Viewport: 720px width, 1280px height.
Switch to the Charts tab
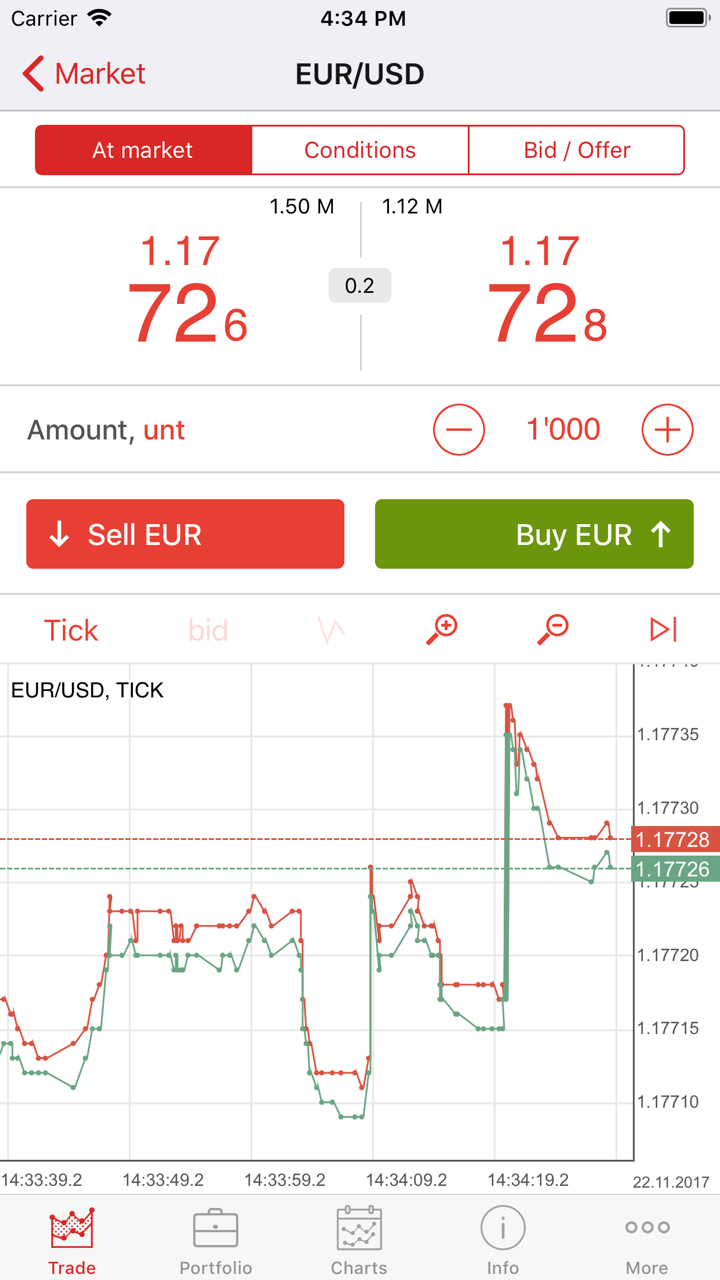pyautogui.click(x=359, y=1240)
